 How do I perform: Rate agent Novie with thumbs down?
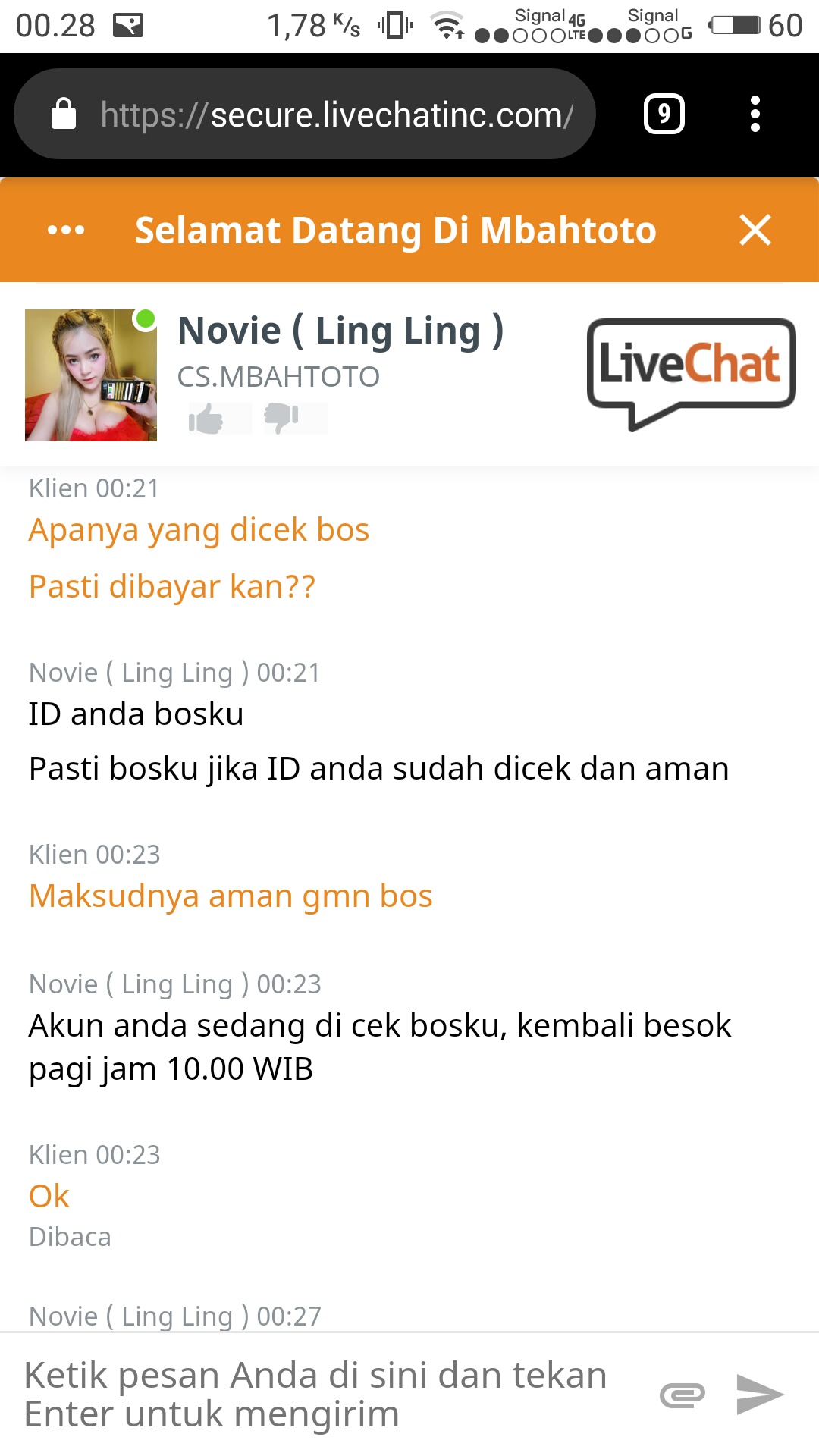(282, 419)
